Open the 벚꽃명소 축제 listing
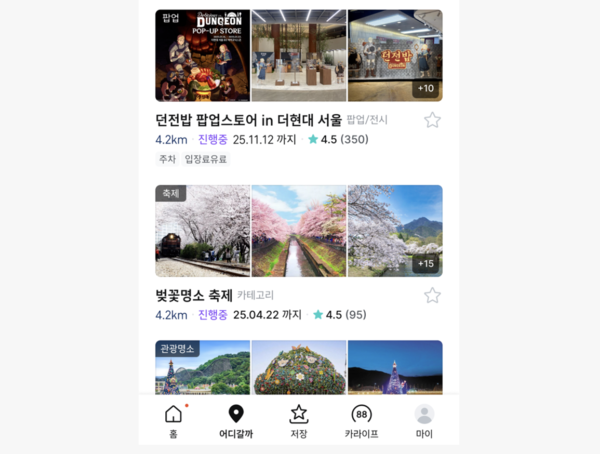 coord(194,295)
